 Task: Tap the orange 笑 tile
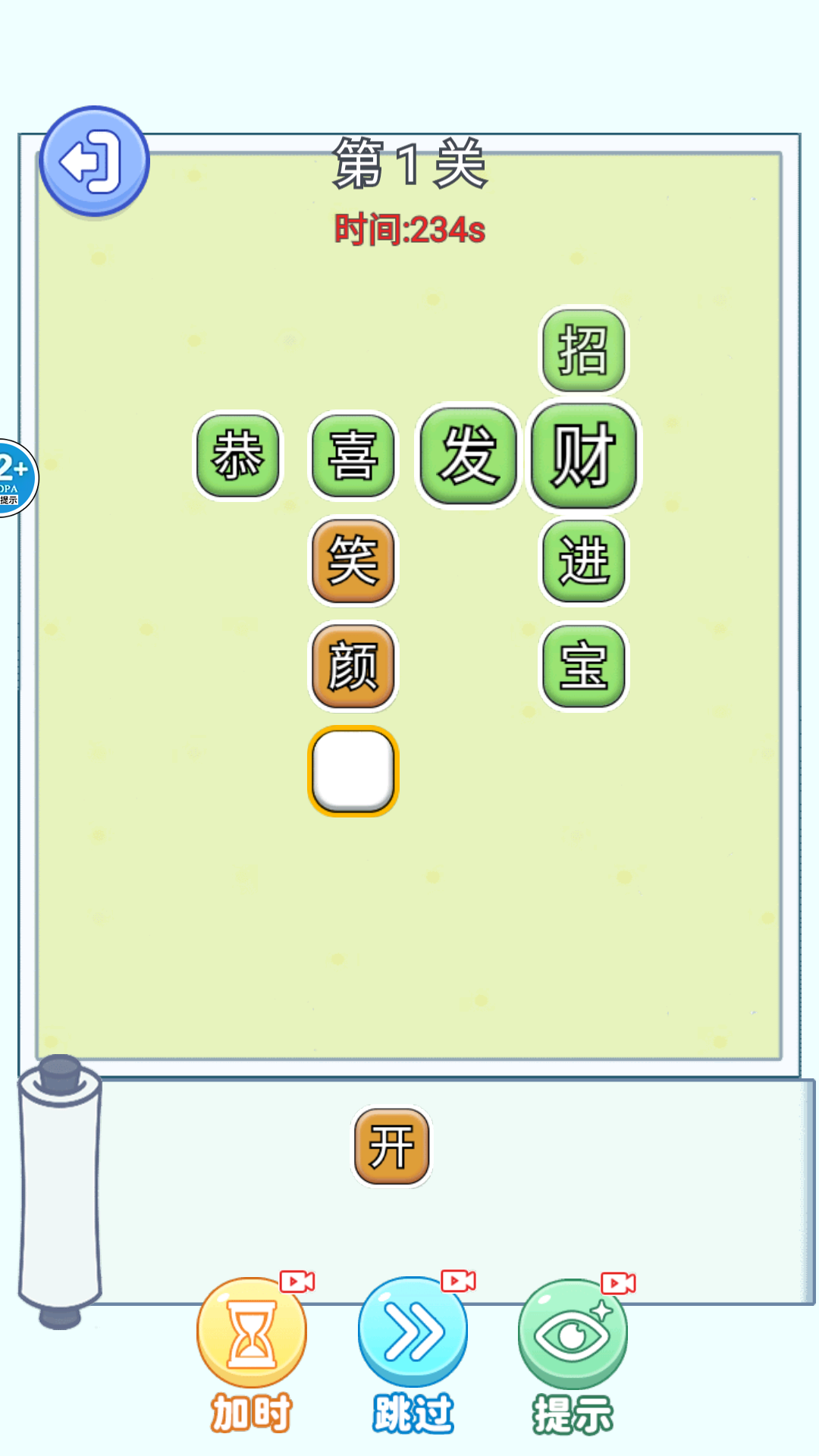tap(353, 561)
